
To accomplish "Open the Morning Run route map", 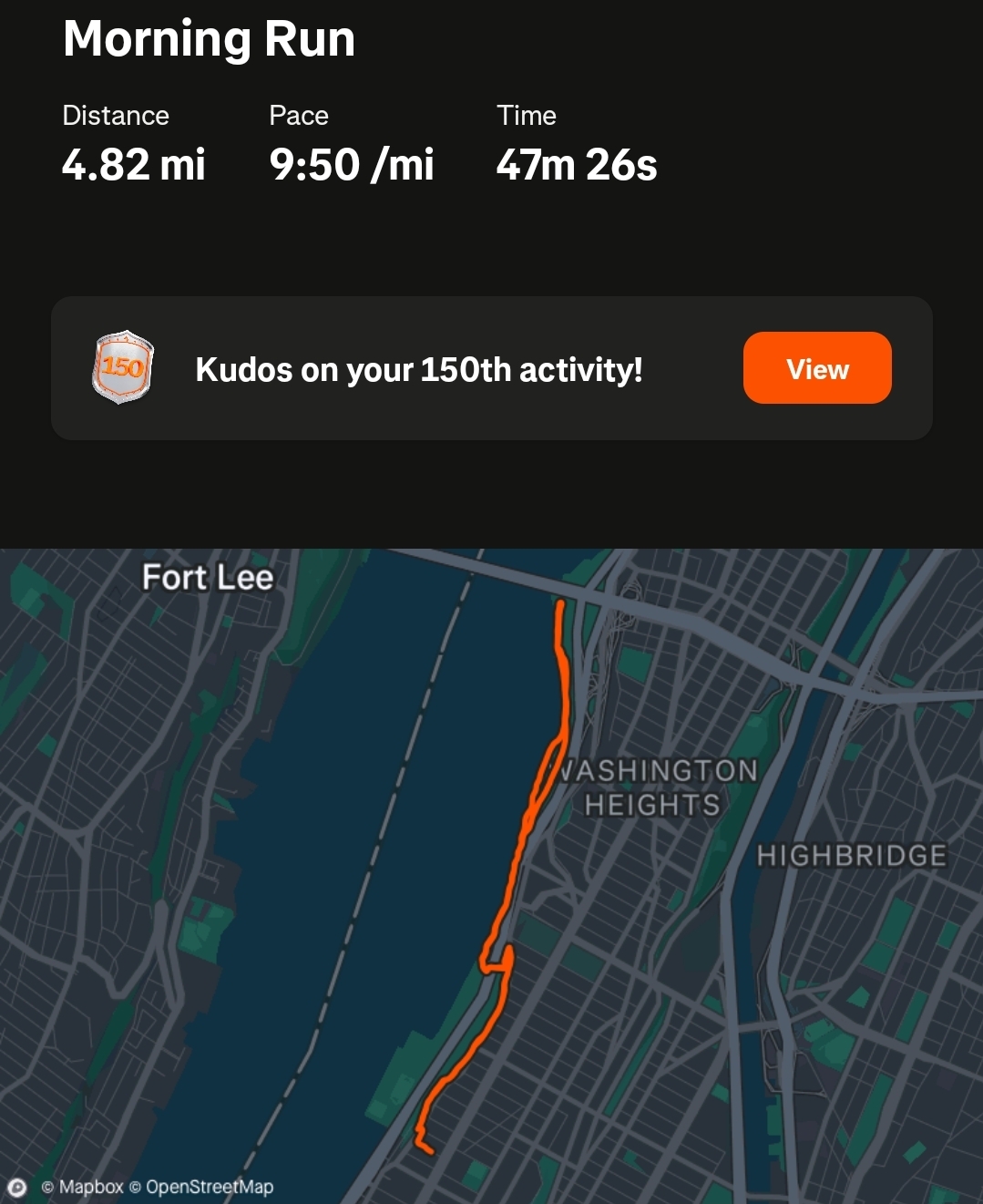I will point(492,875).
